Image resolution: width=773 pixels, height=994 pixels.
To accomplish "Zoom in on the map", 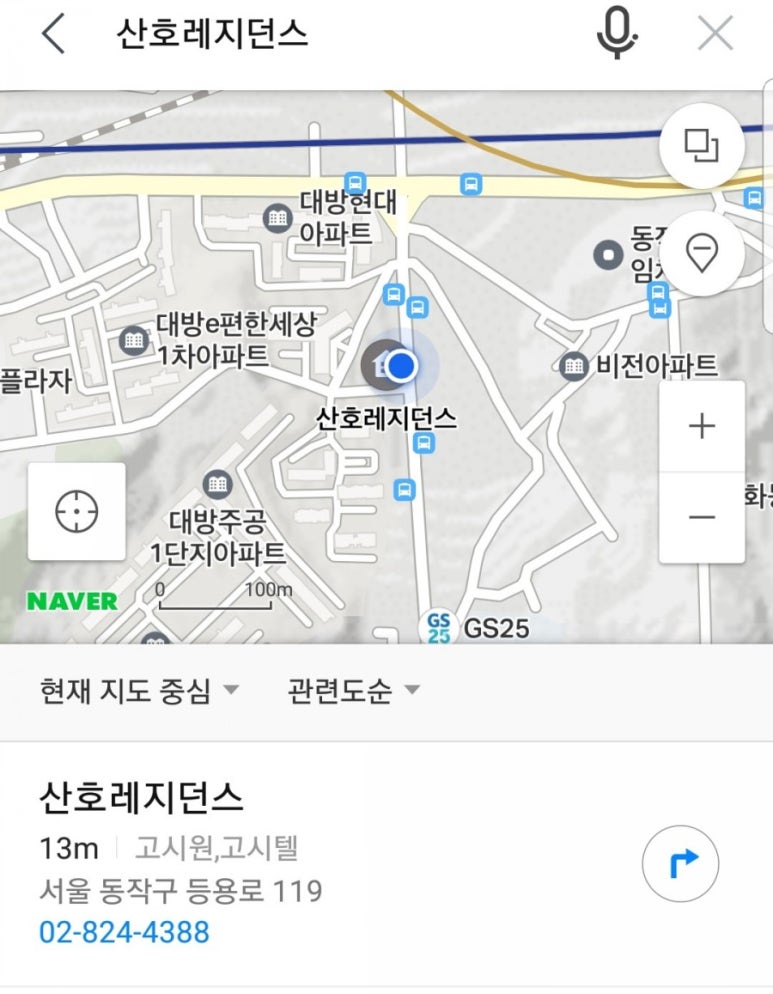I will 702,426.
